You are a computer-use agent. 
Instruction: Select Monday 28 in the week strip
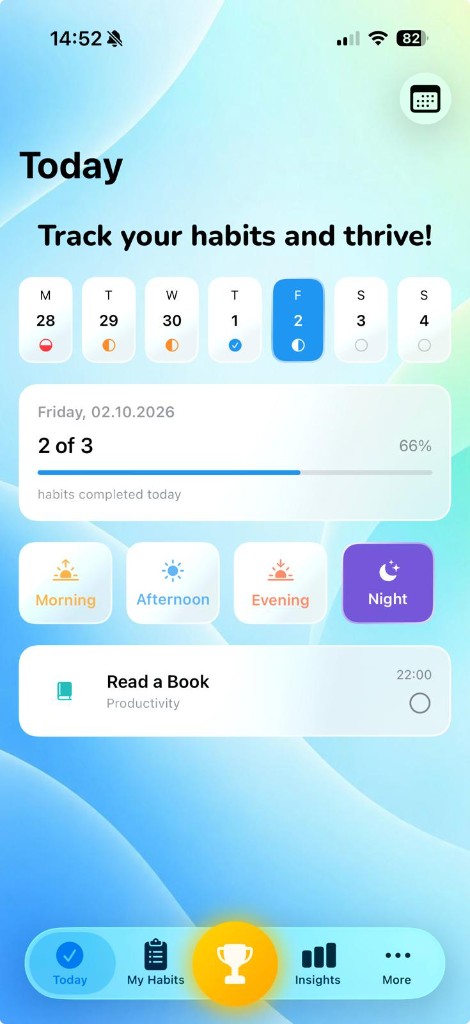coord(45,319)
